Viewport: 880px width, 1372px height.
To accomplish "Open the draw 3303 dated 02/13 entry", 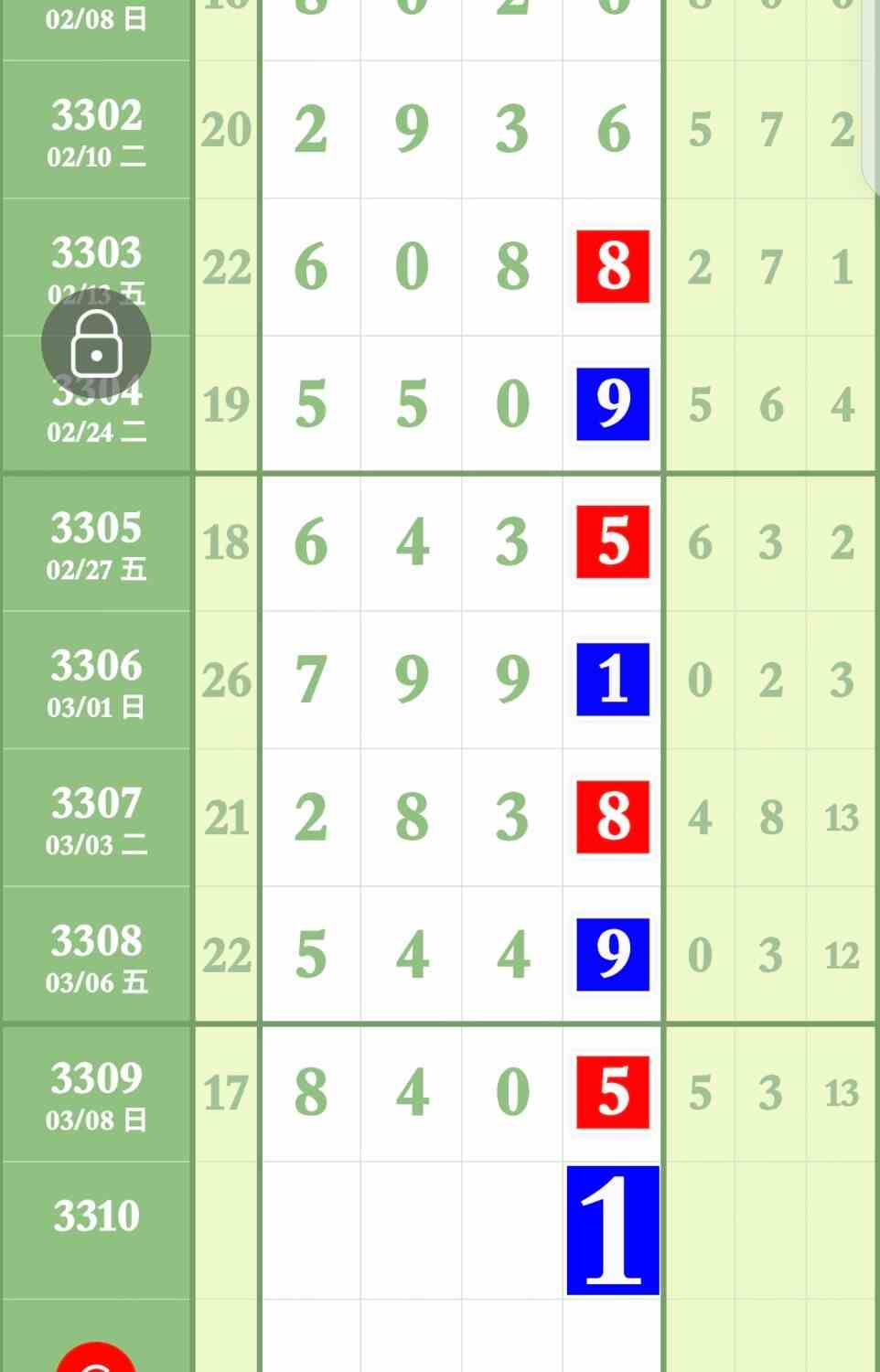I will [95, 268].
